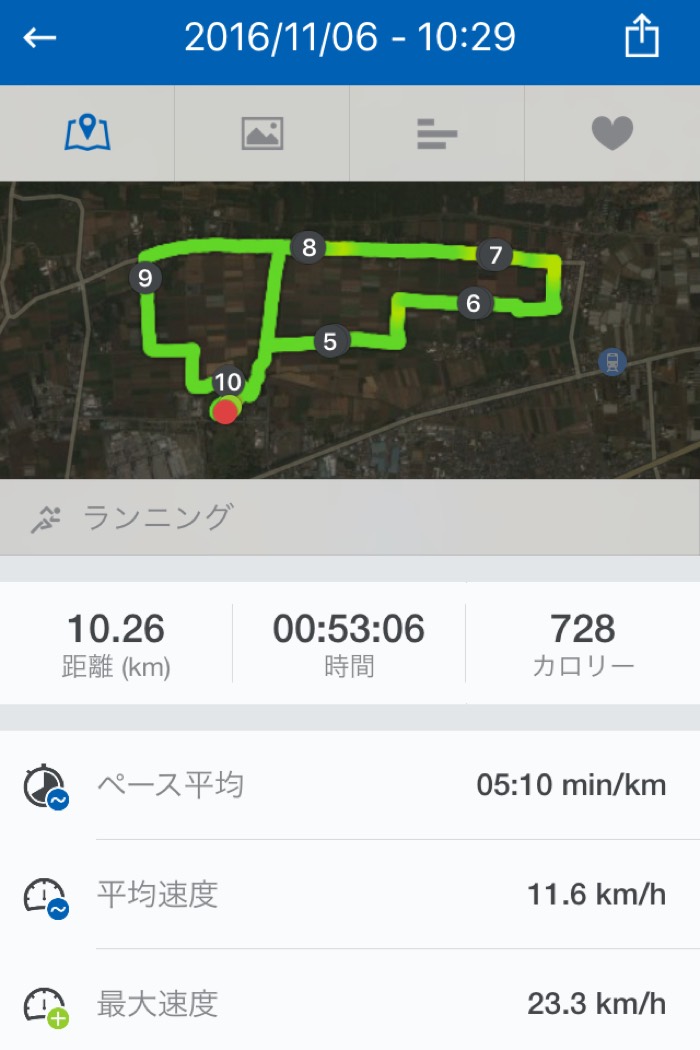Open the heart rate tab
Viewport: 700px width, 1050px height.
[612, 133]
